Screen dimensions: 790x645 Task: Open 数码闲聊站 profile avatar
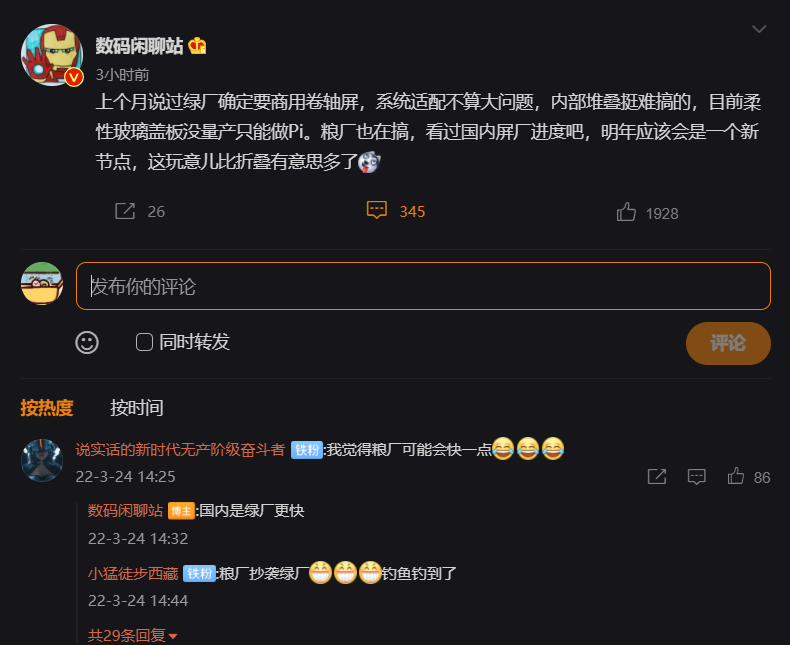pos(51,55)
